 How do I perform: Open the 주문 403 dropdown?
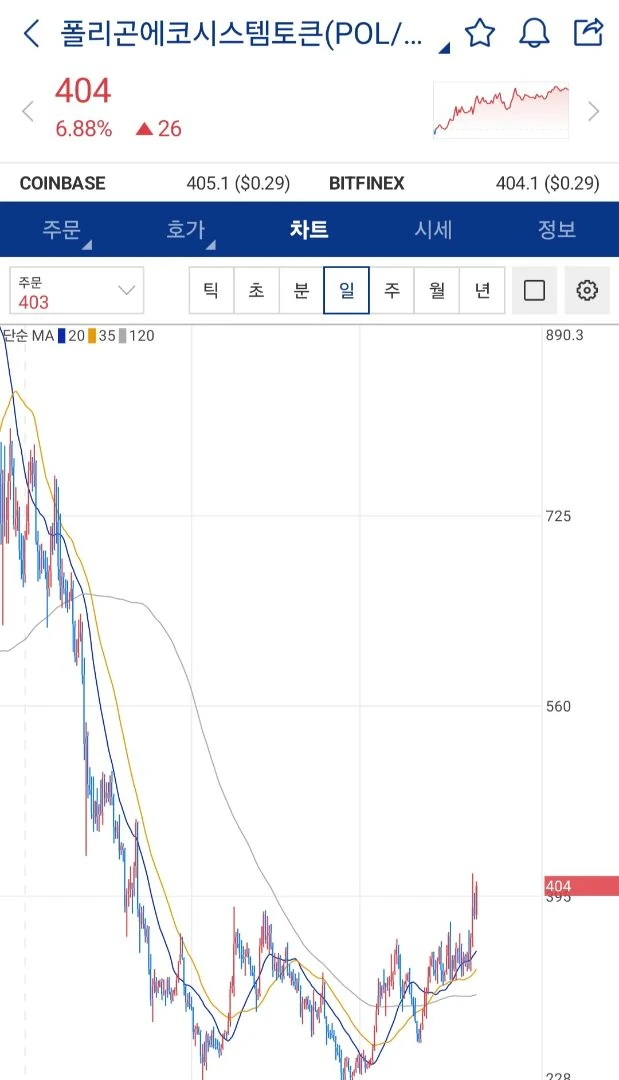tap(77, 291)
